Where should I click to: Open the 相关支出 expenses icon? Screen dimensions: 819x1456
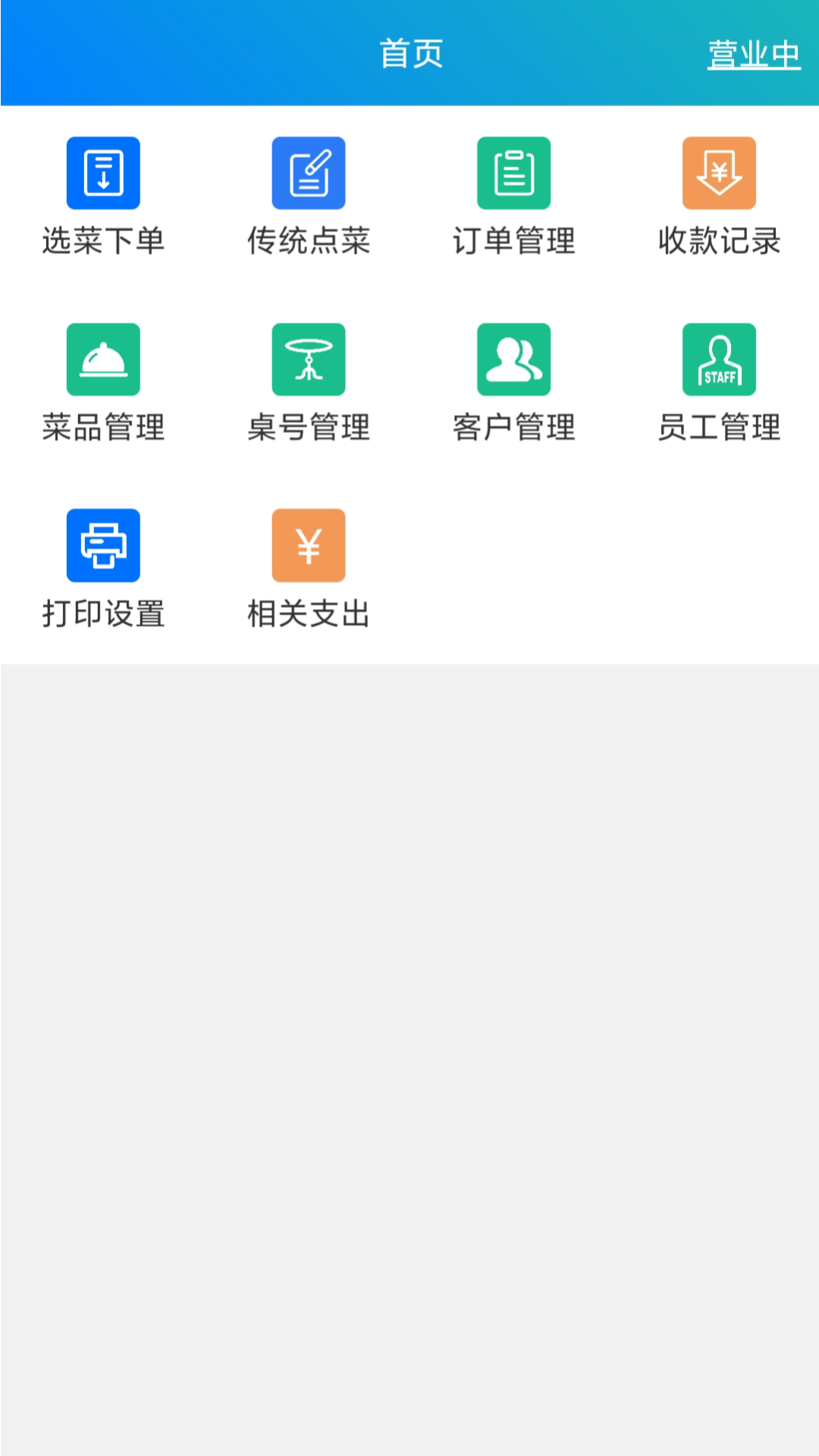[x=308, y=544]
